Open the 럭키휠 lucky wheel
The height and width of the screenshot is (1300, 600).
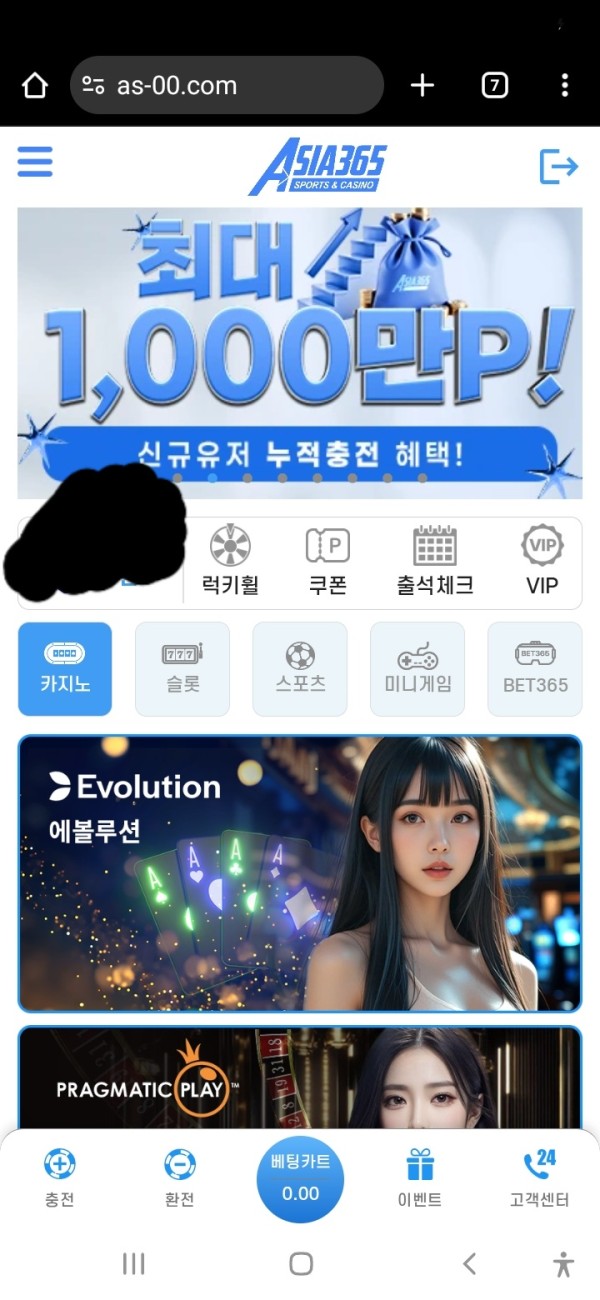pos(230,562)
